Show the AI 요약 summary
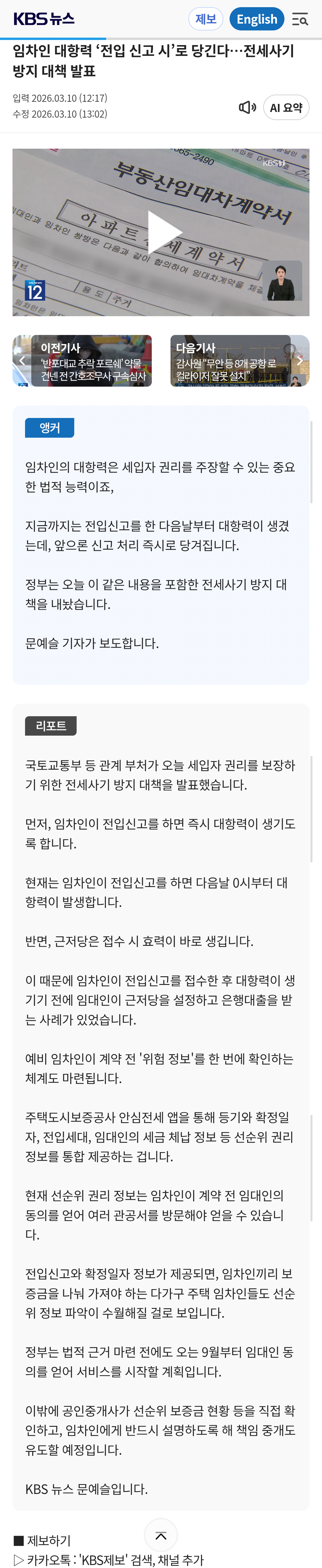This screenshot has height=1568, width=322. (286, 108)
